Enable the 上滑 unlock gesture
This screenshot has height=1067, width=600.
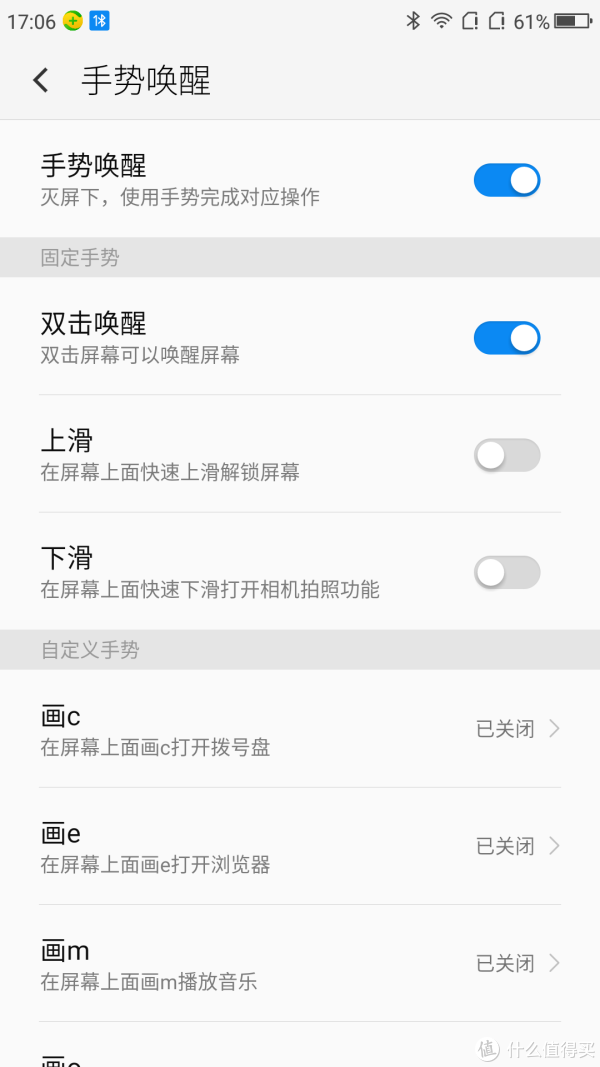(x=507, y=455)
